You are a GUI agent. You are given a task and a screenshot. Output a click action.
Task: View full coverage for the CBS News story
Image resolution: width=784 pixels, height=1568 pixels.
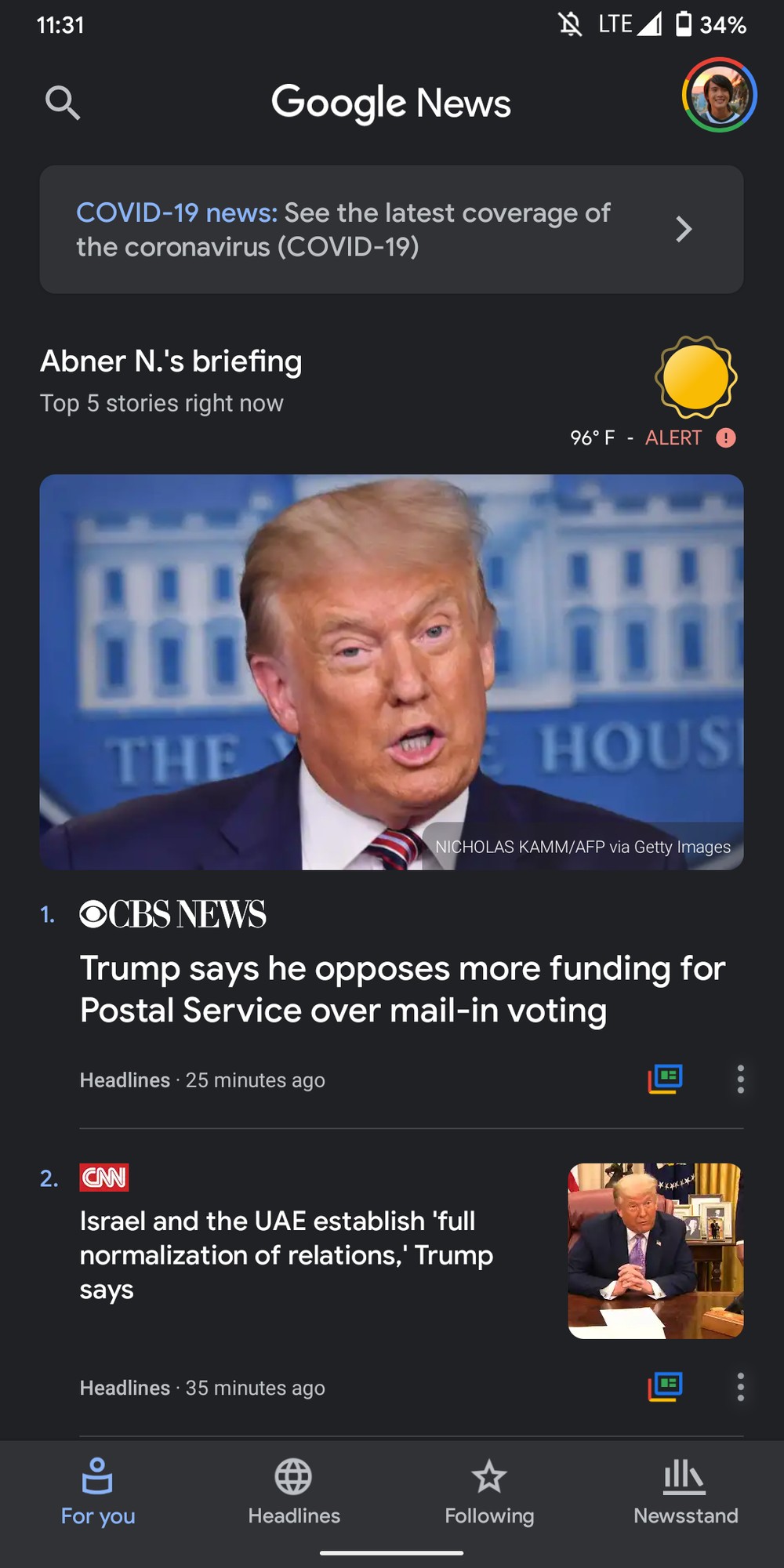[665, 1080]
